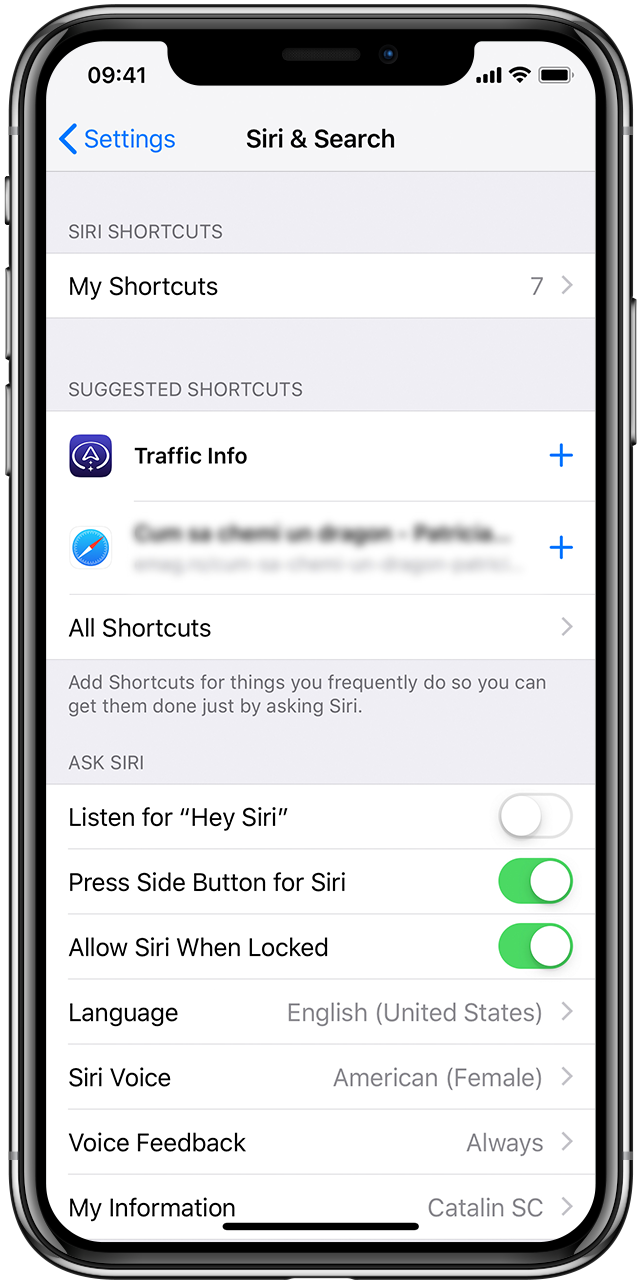Open All Shortcuts

click(x=320, y=628)
